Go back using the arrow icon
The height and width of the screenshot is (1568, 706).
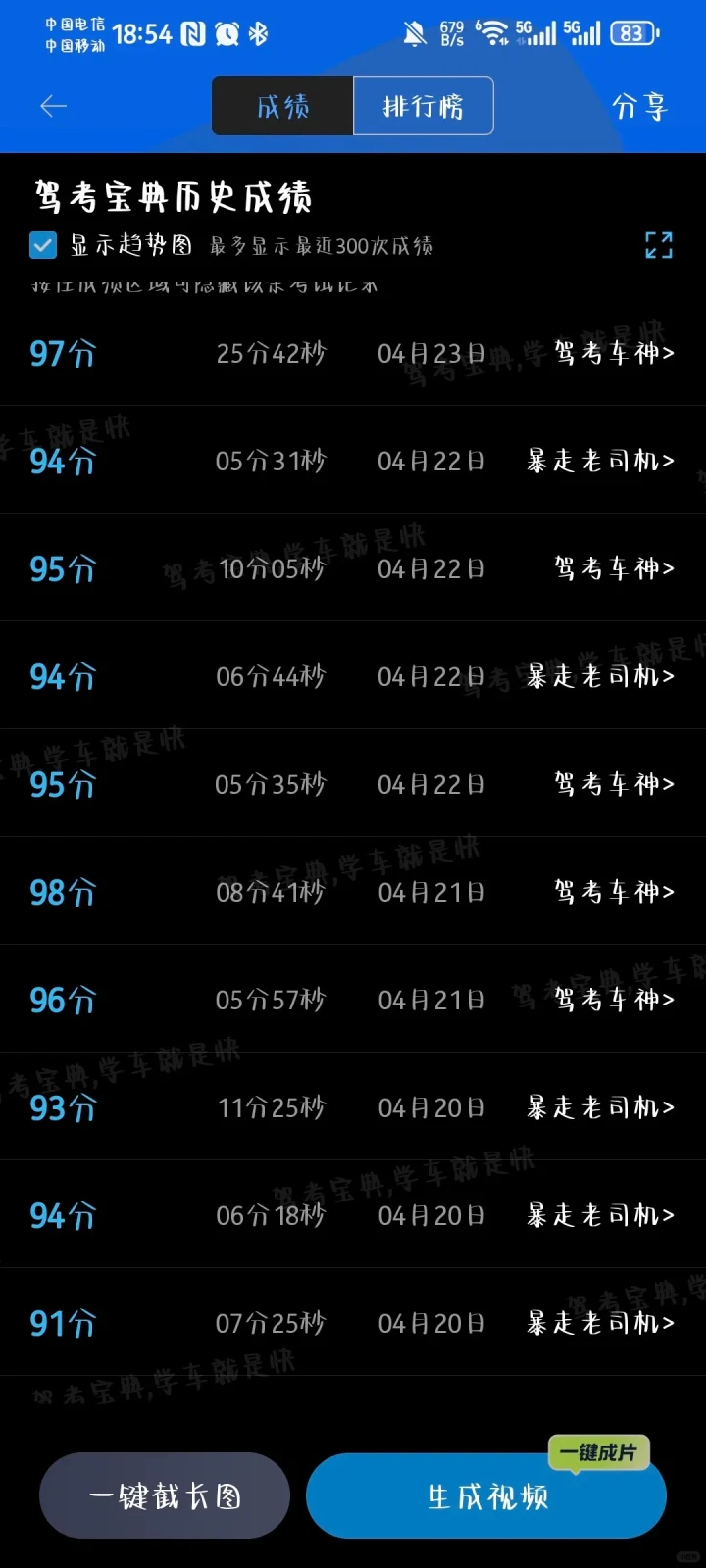pos(53,106)
